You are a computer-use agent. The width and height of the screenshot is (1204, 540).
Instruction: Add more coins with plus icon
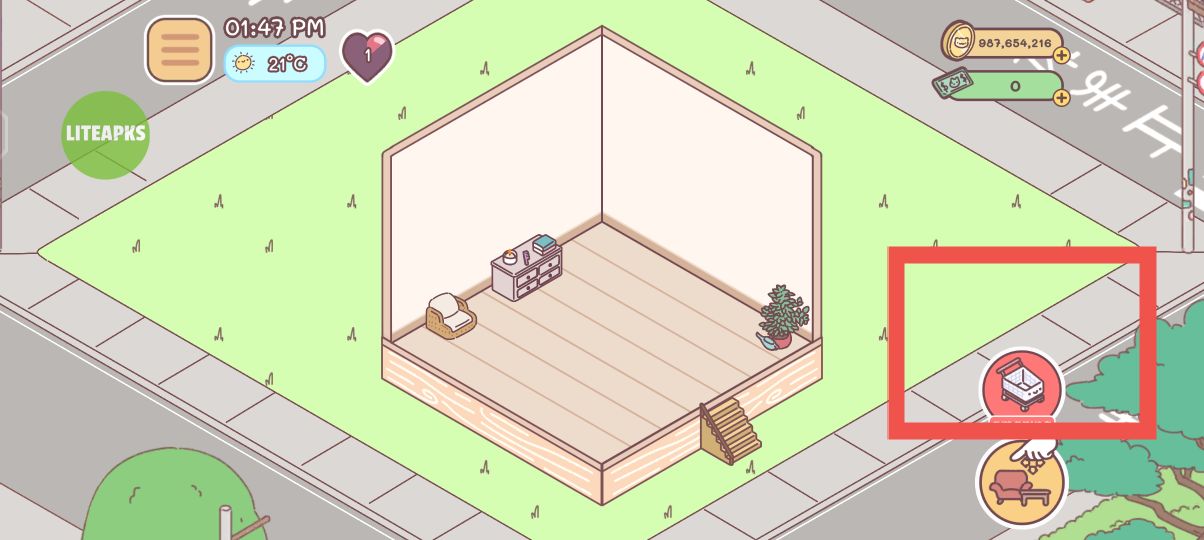(x=1061, y=55)
